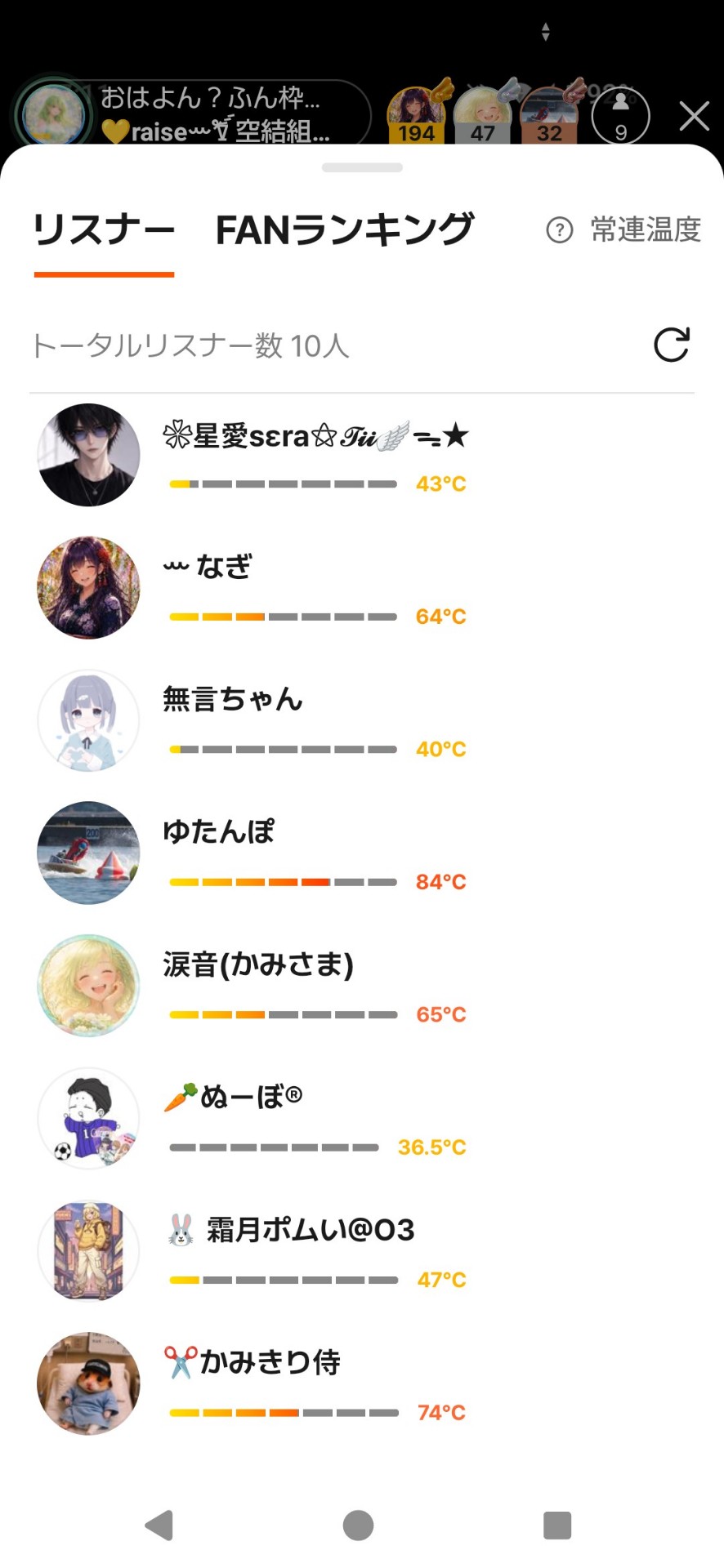Select the リスナー tab
Image resolution: width=724 pixels, height=1568 pixels.
tap(104, 230)
